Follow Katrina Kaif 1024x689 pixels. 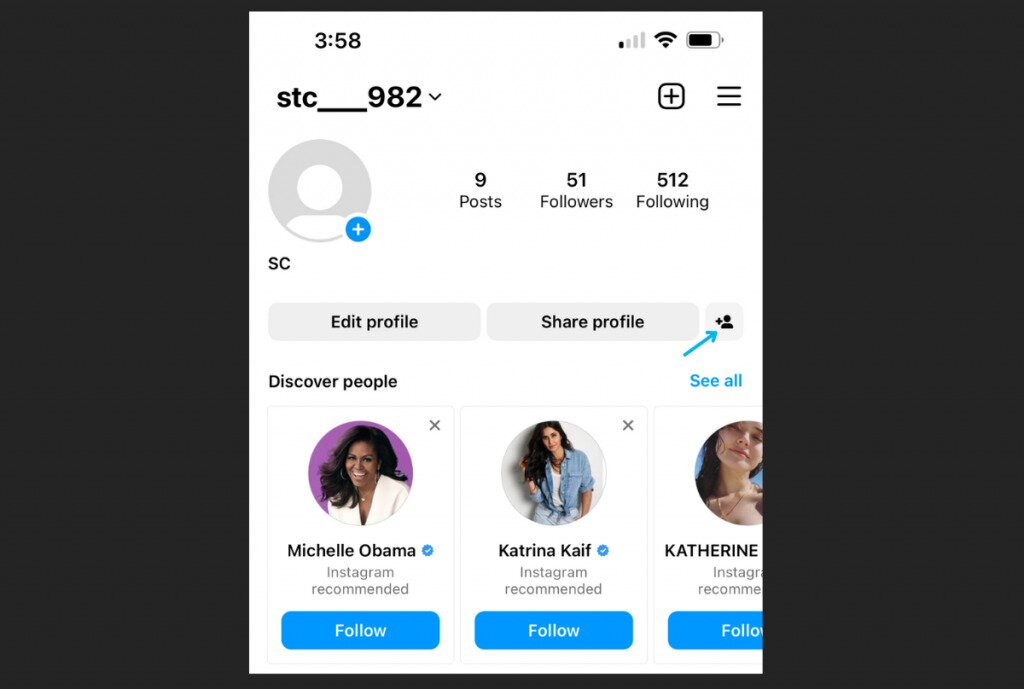pos(553,630)
